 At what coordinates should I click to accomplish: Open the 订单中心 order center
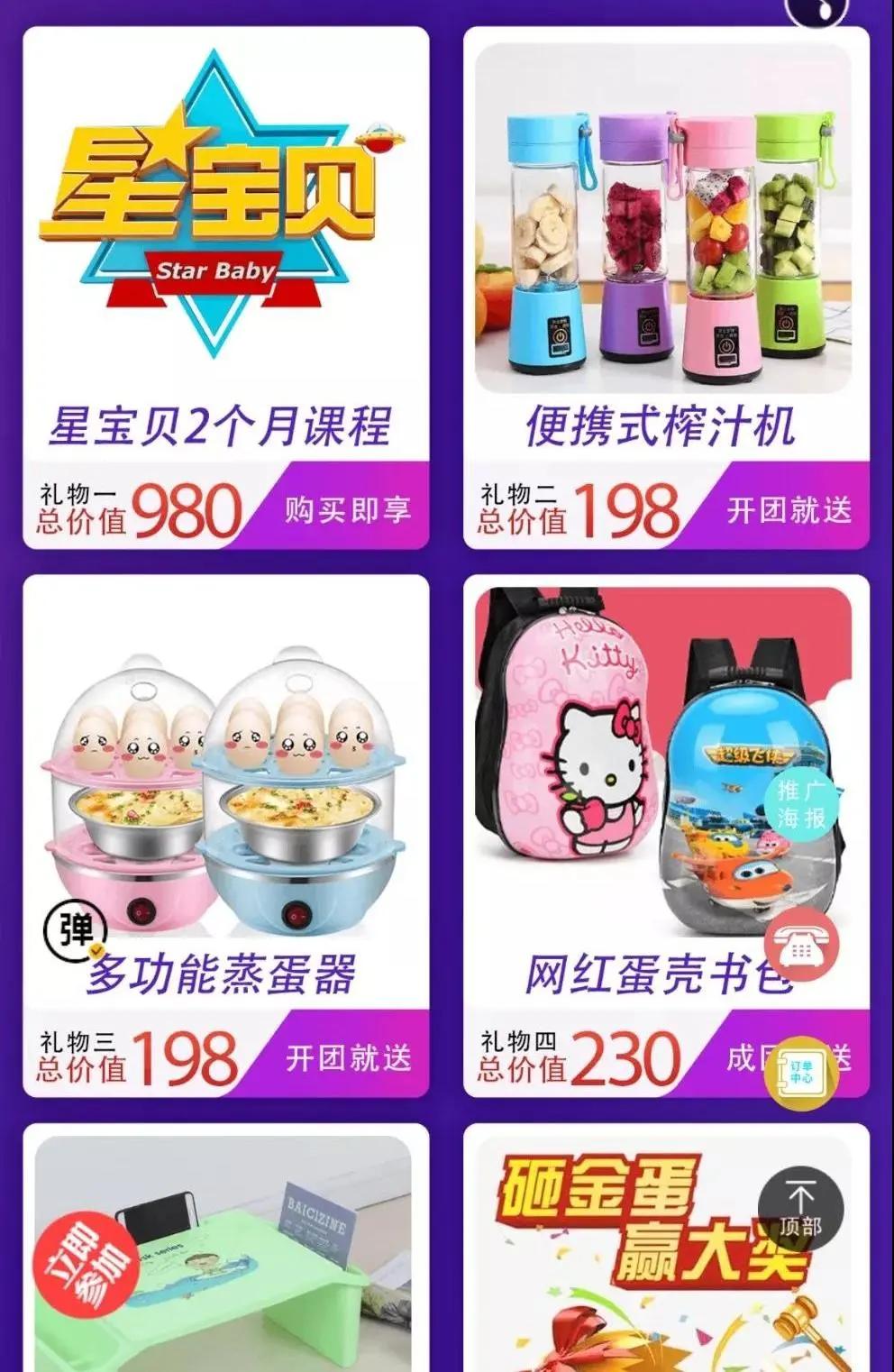[801, 1073]
